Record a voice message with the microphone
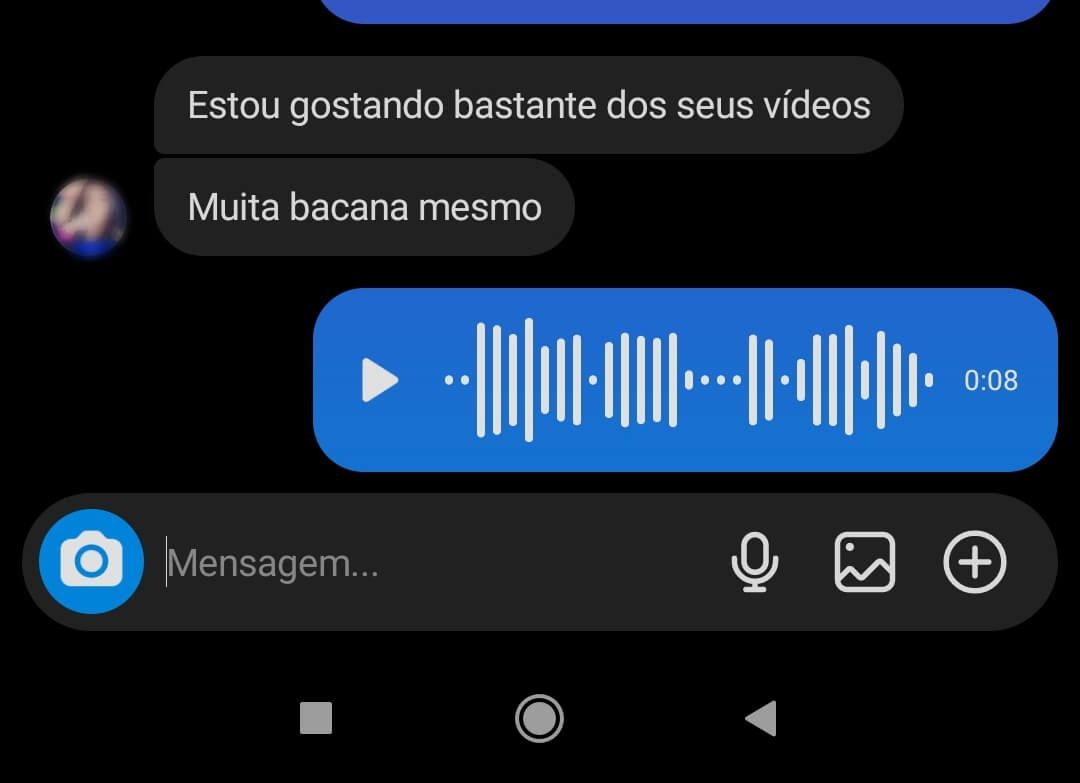The height and width of the screenshot is (783, 1080). click(x=755, y=562)
